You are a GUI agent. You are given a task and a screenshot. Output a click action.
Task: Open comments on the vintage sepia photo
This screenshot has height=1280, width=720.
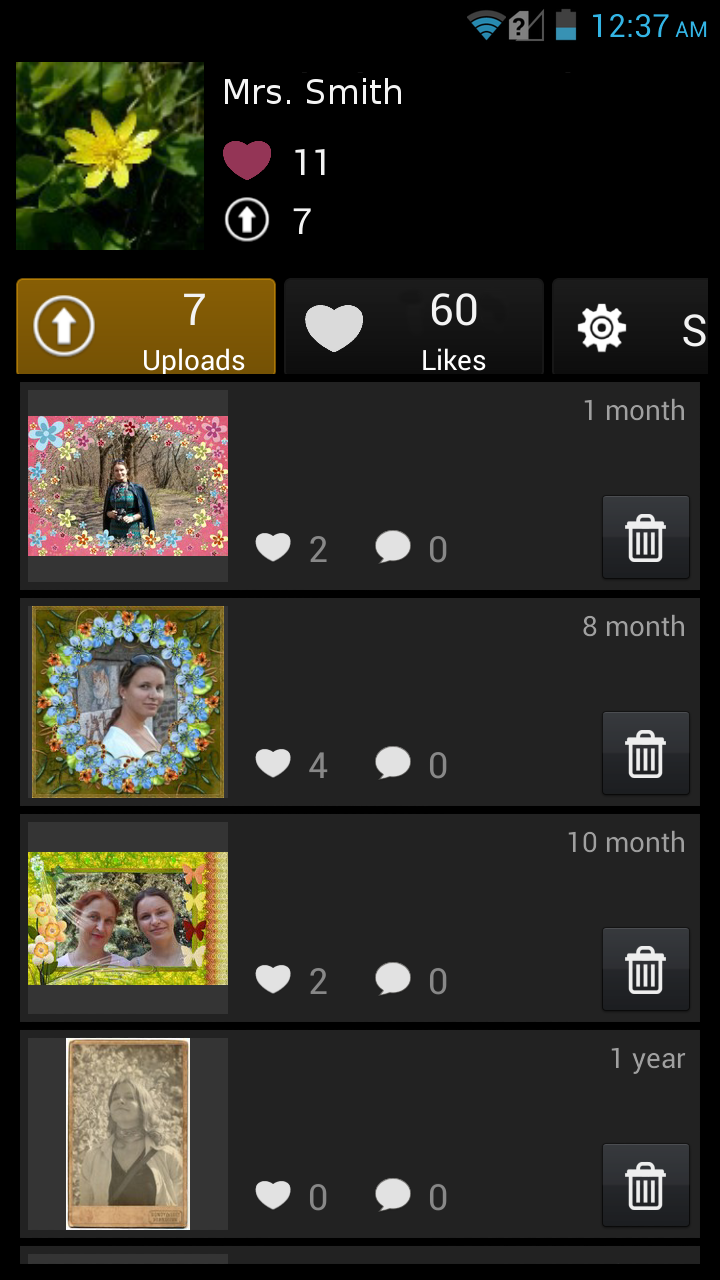point(393,1195)
